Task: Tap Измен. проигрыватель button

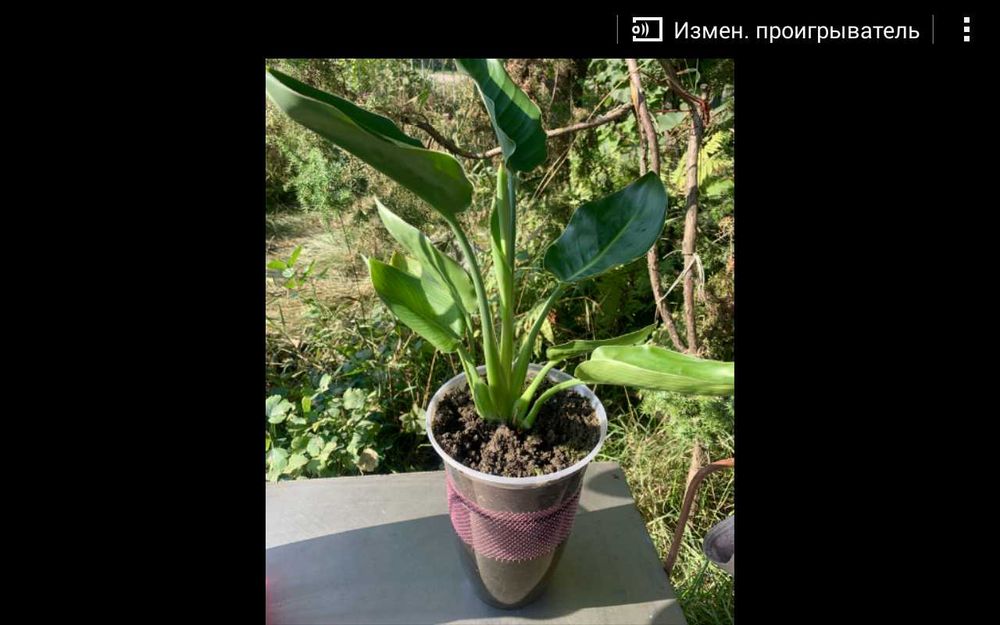Action: (x=776, y=30)
